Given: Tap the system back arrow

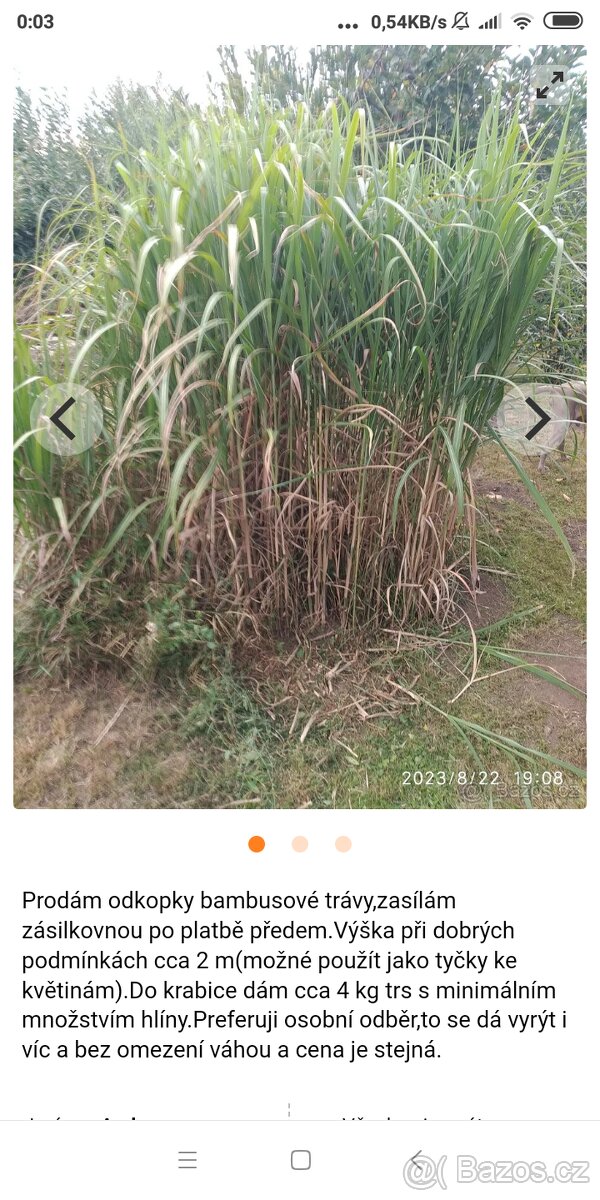Looking at the screenshot, I should (x=416, y=1160).
